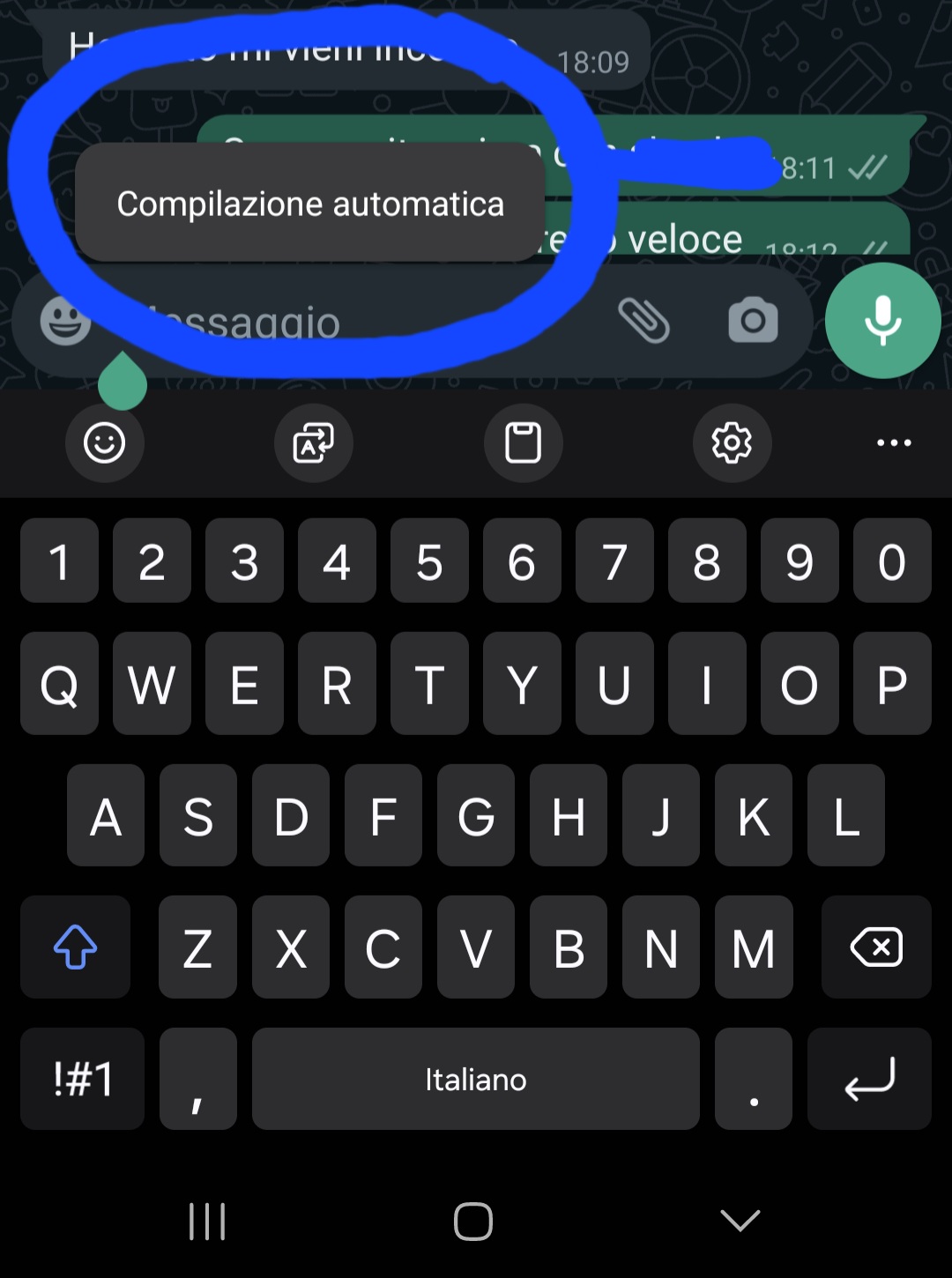Open the emoji picker in the message field
This screenshot has width=952, height=1278.
[64, 322]
